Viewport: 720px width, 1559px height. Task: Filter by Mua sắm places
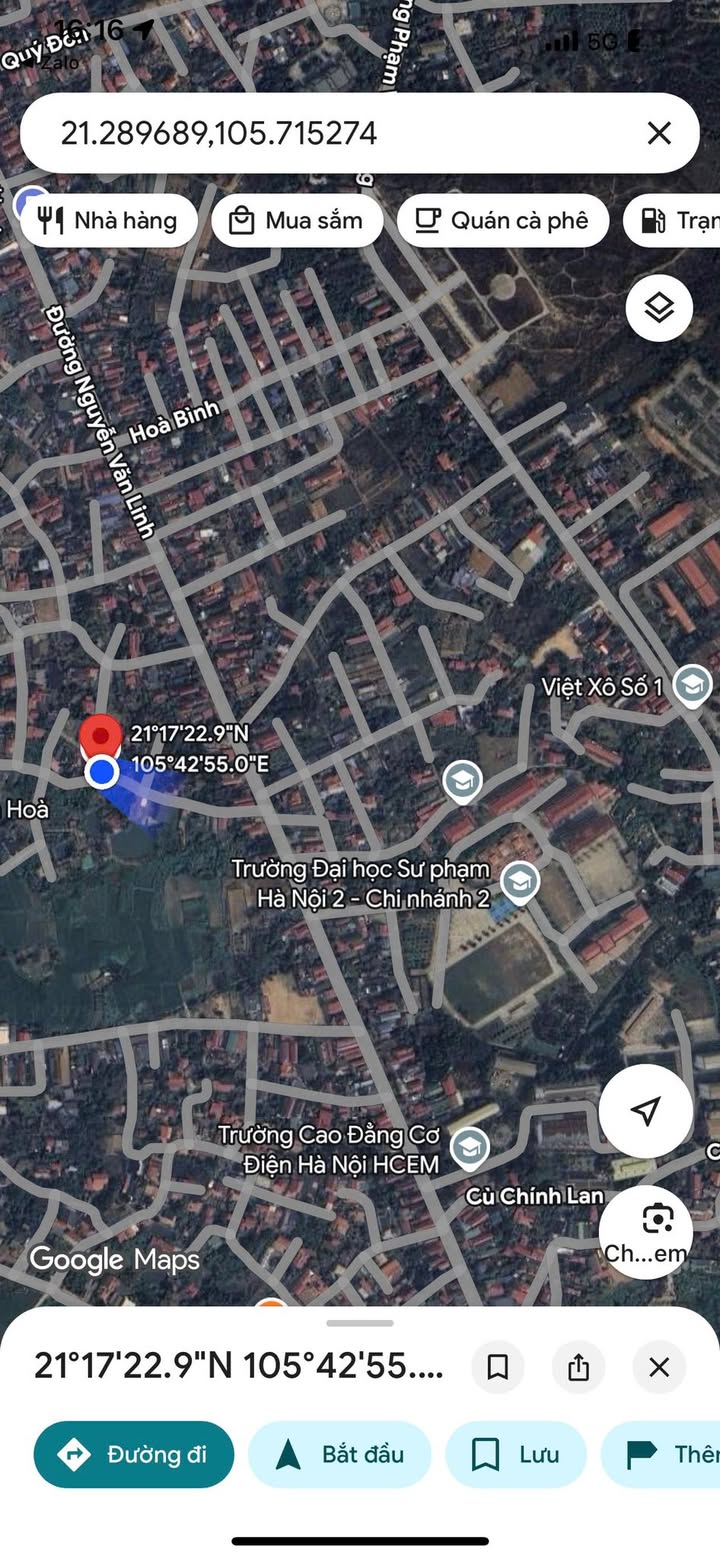(x=297, y=221)
